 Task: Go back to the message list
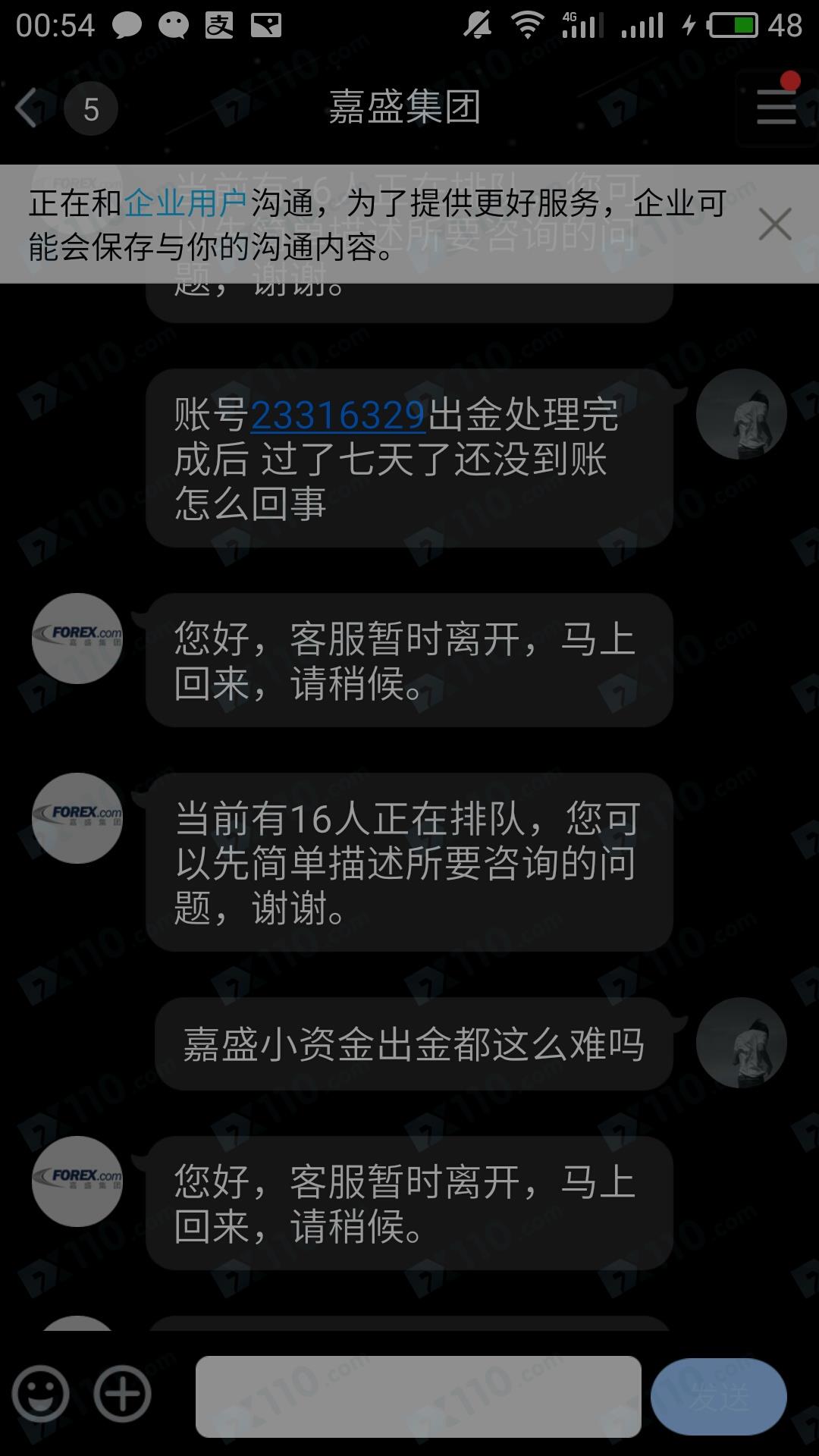pos(29,108)
